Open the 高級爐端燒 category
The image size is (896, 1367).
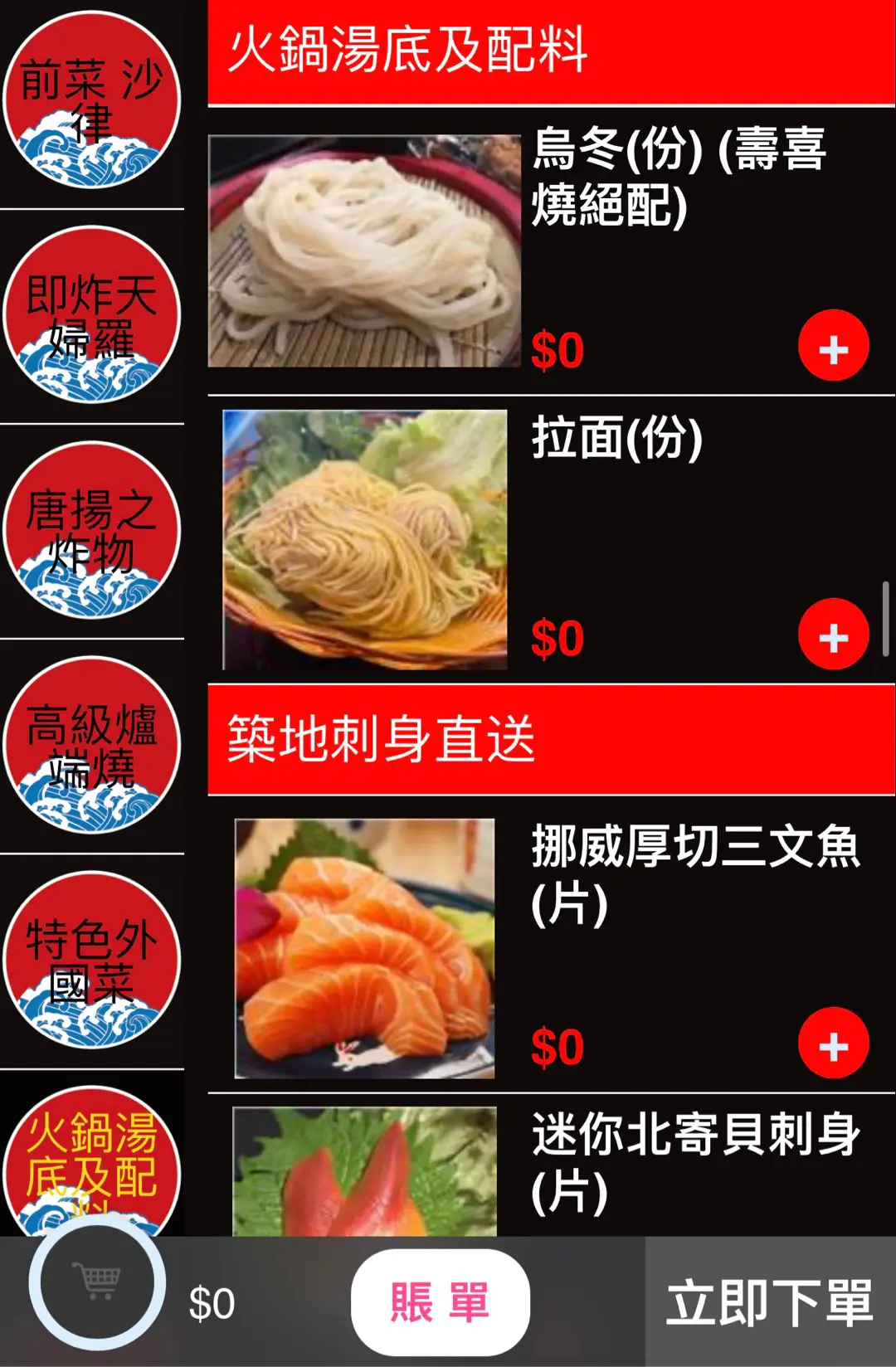click(91, 746)
